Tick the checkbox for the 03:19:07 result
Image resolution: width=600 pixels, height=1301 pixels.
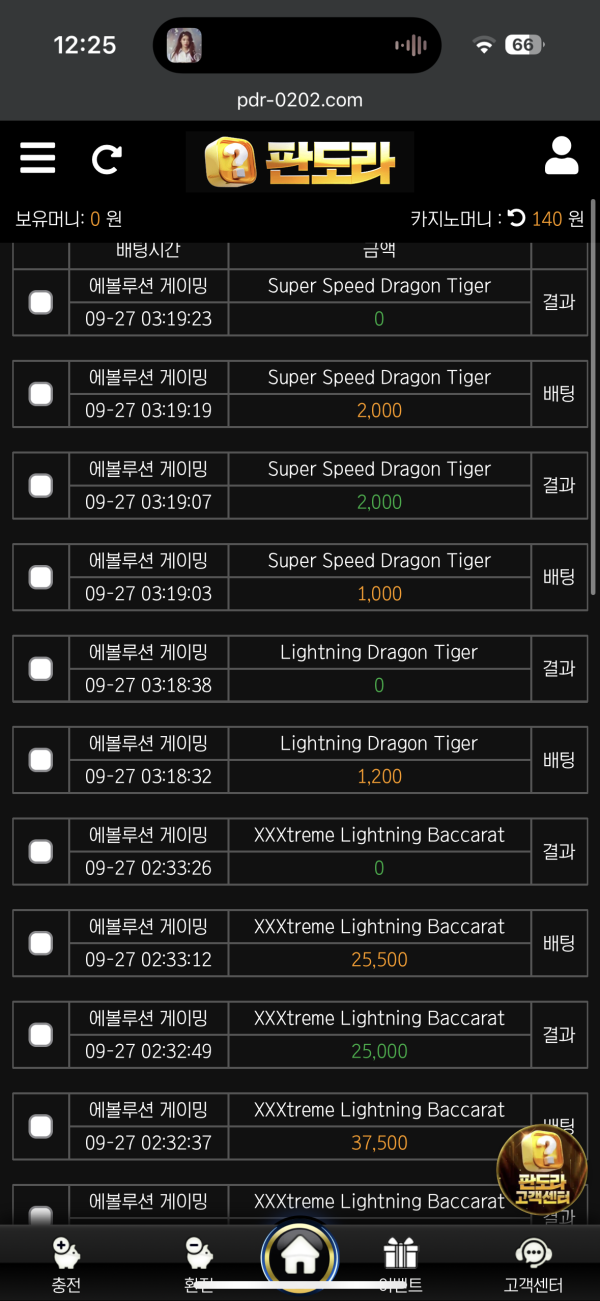pyautogui.click(x=41, y=485)
